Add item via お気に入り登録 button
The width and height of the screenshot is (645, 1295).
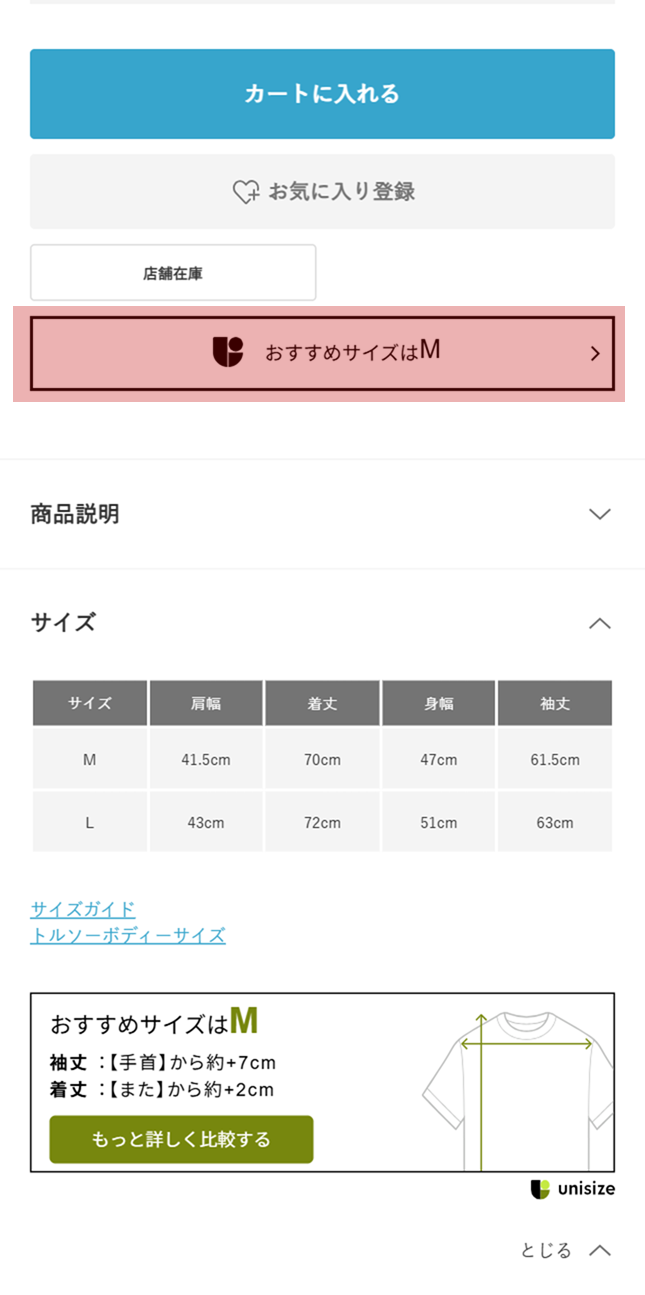coord(322,191)
